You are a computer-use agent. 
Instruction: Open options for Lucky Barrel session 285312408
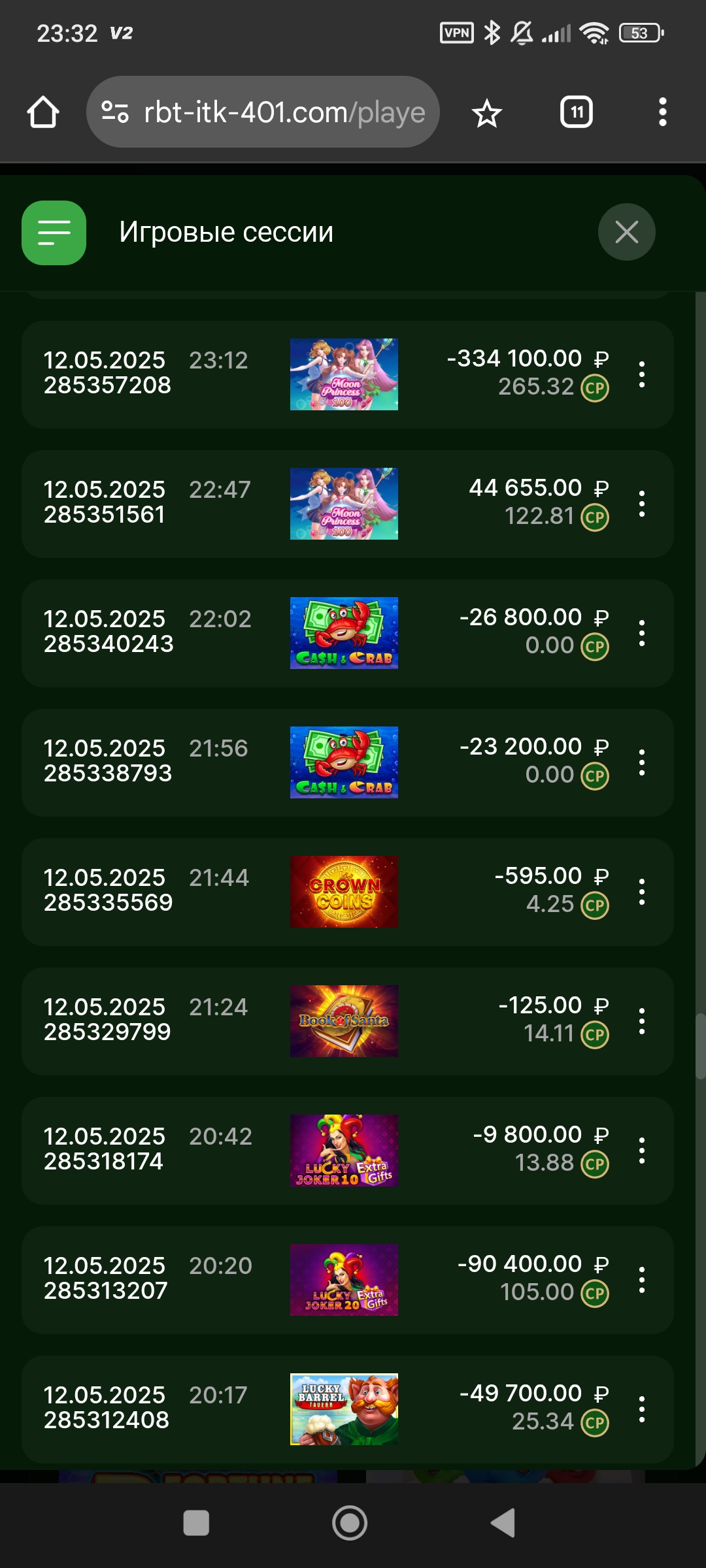click(642, 1409)
